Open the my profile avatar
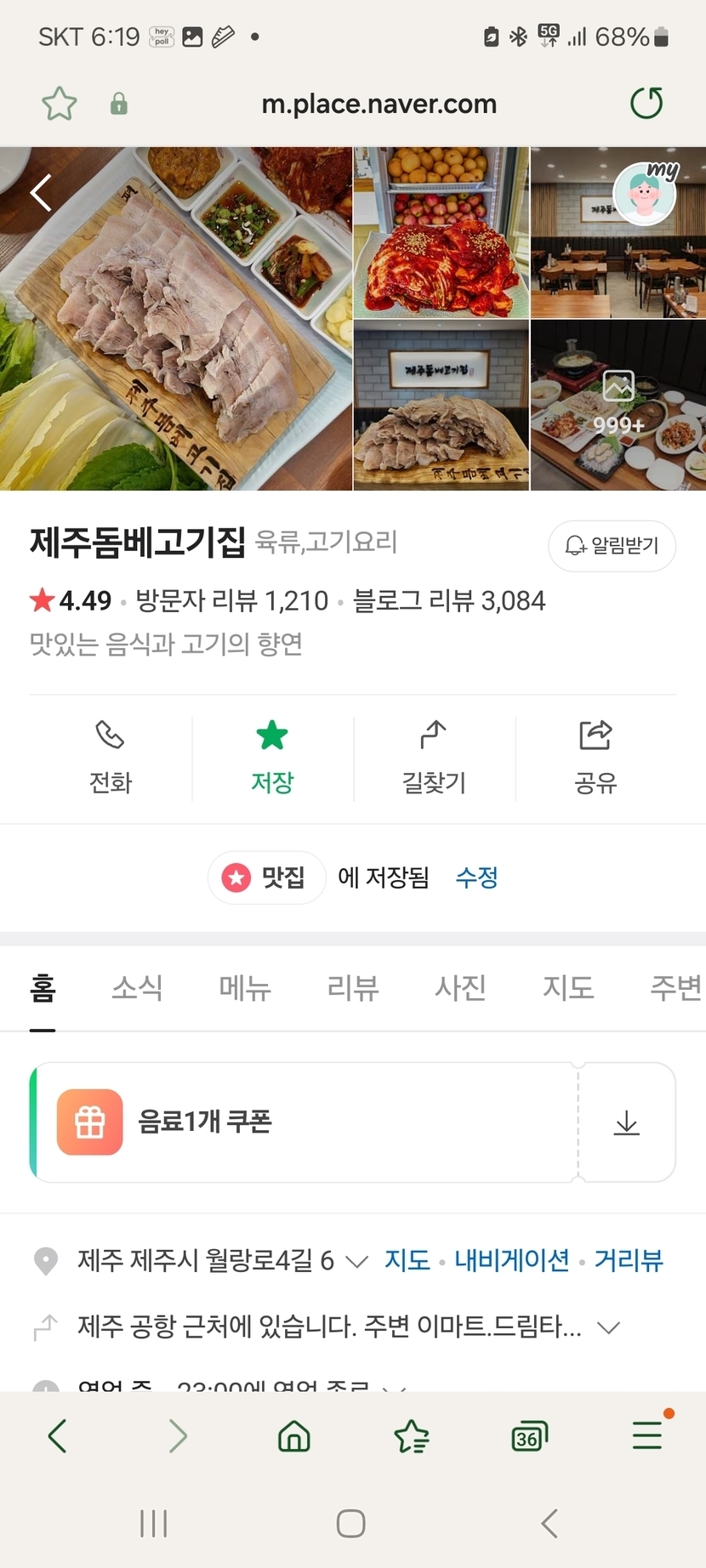Image resolution: width=706 pixels, height=1568 pixels. point(646,193)
